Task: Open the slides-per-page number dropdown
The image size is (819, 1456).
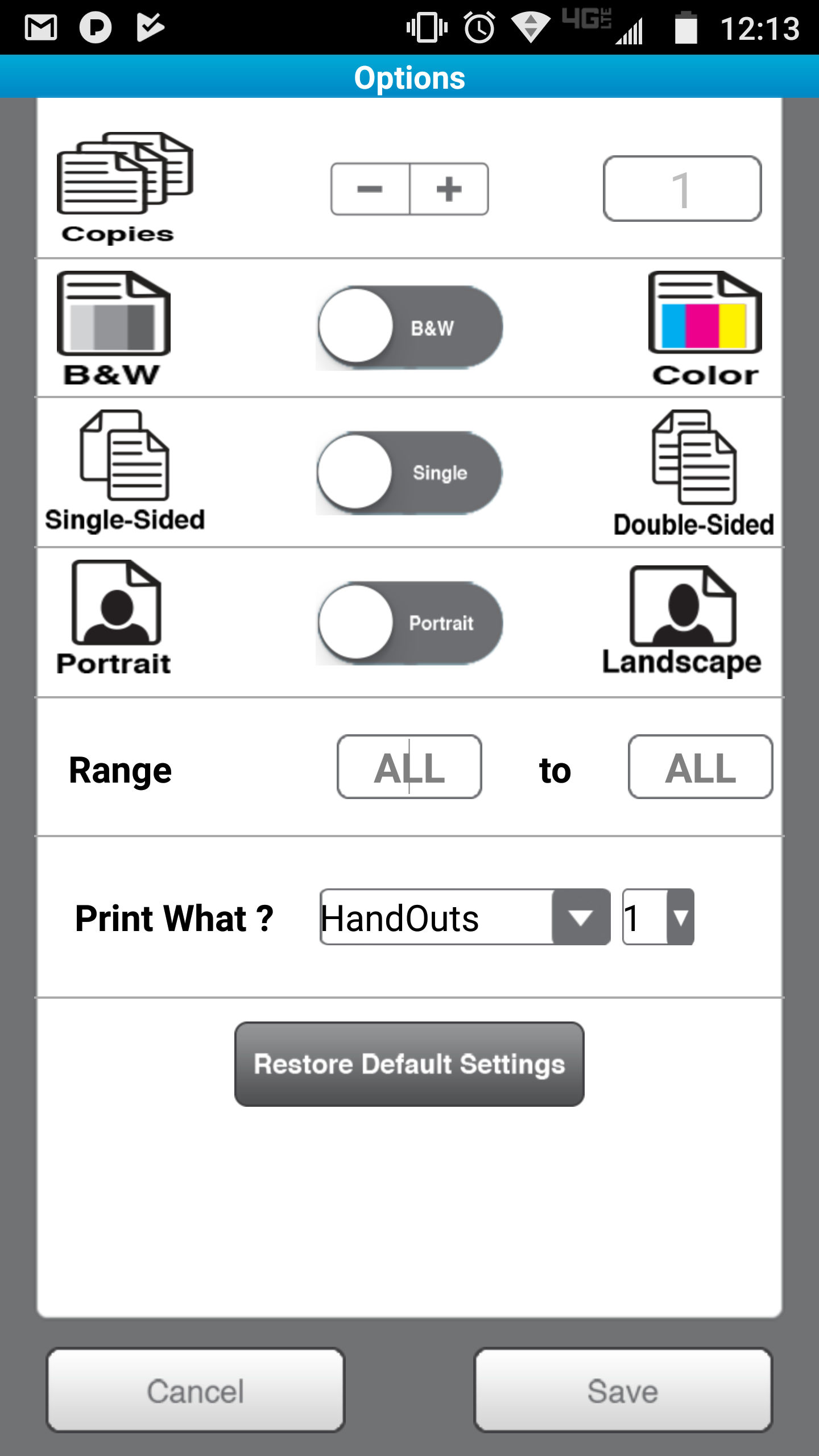Action: pyautogui.click(x=658, y=917)
